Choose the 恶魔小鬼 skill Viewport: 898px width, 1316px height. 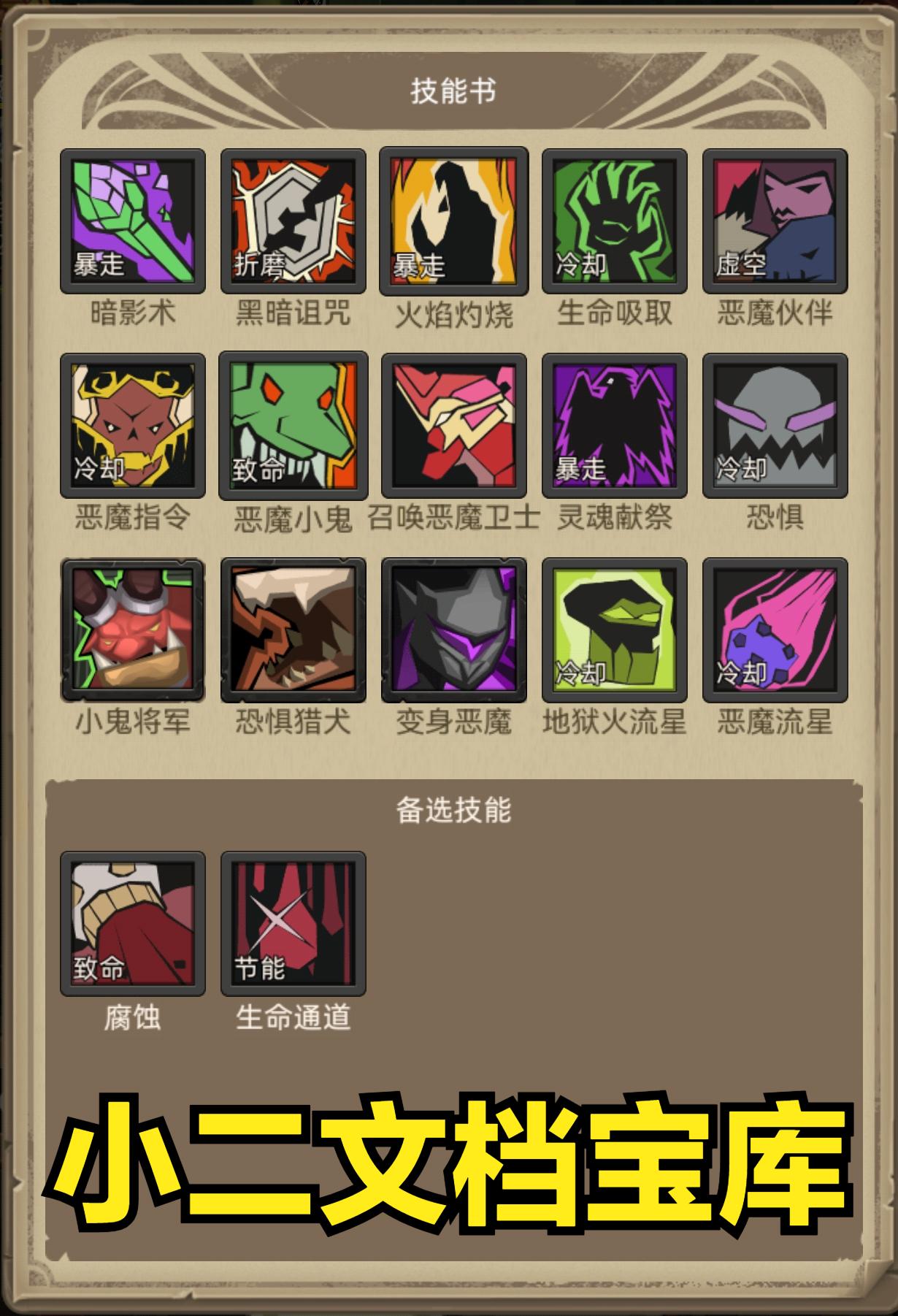(x=293, y=426)
